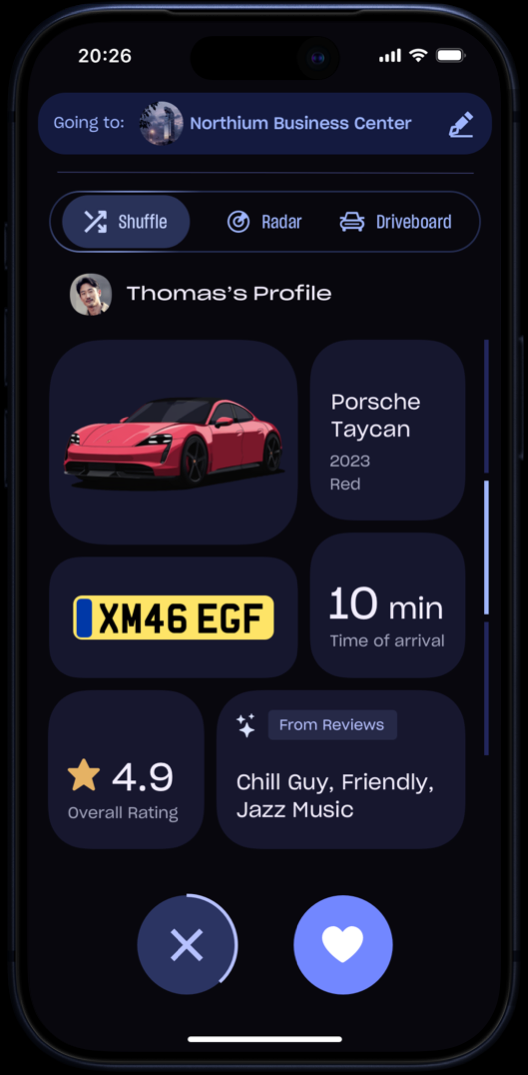The image size is (528, 1075).
Task: Like Thomas with the heart button
Action: pos(343,945)
